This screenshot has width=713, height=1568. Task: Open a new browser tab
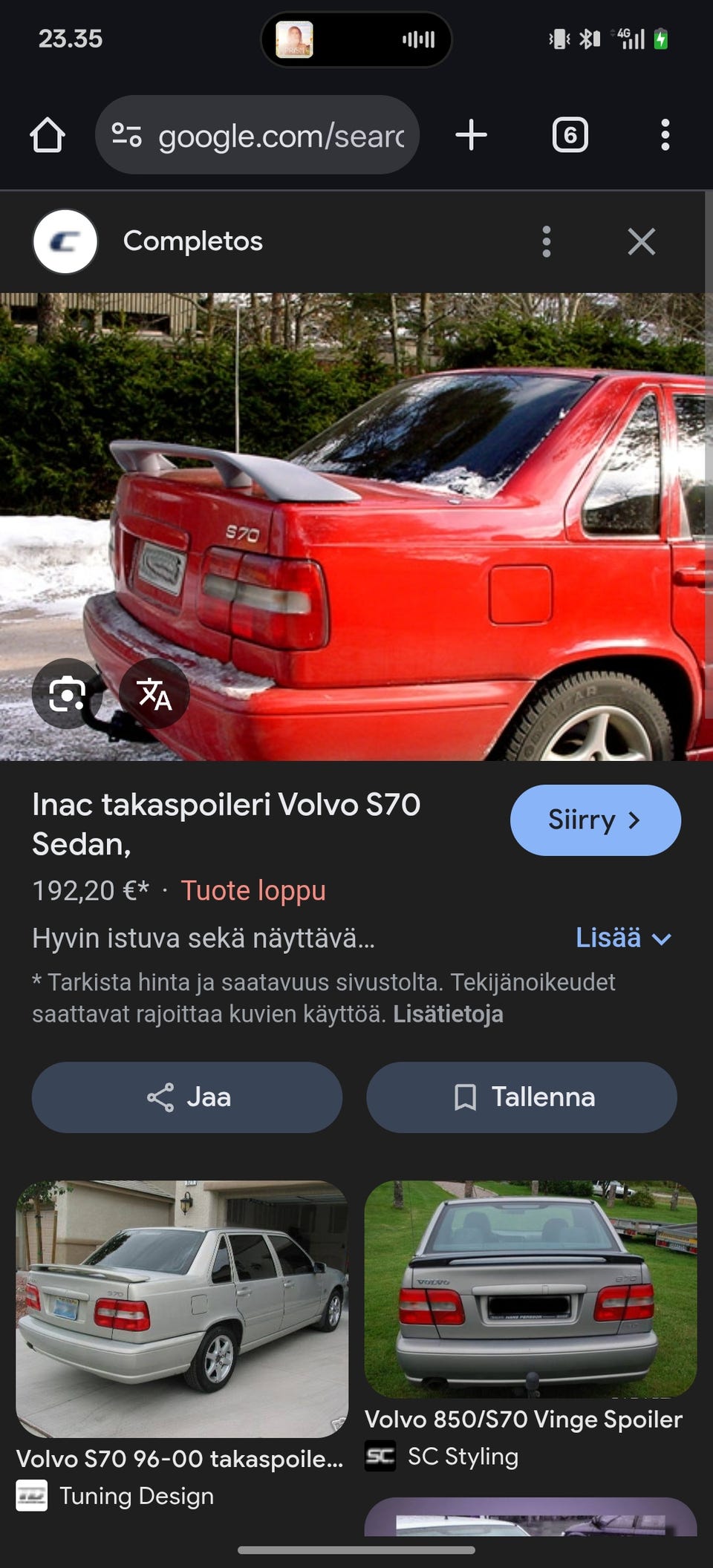(470, 134)
